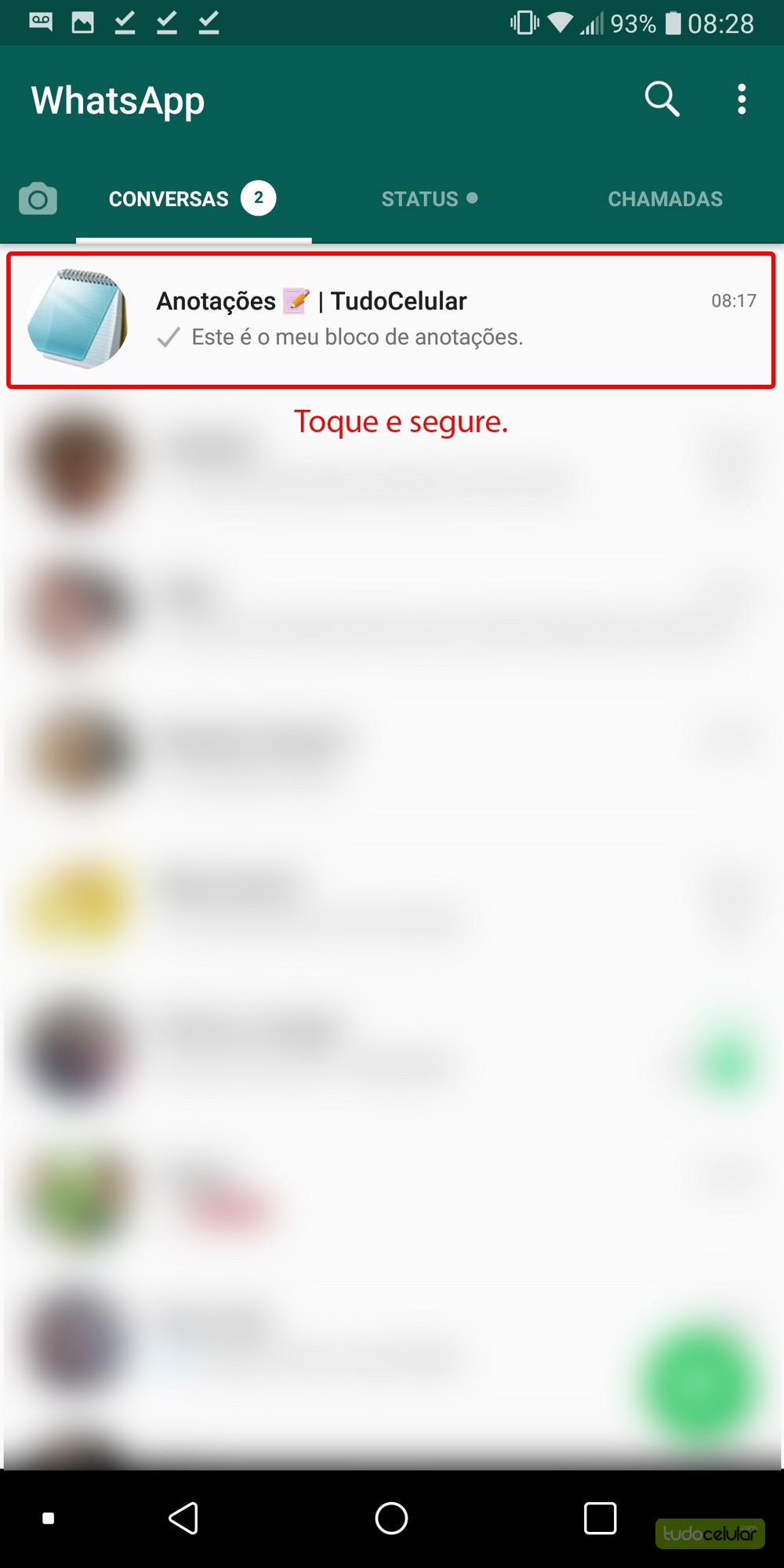Go back using the system back button
Viewport: 784px width, 1568px height.
(x=183, y=1518)
